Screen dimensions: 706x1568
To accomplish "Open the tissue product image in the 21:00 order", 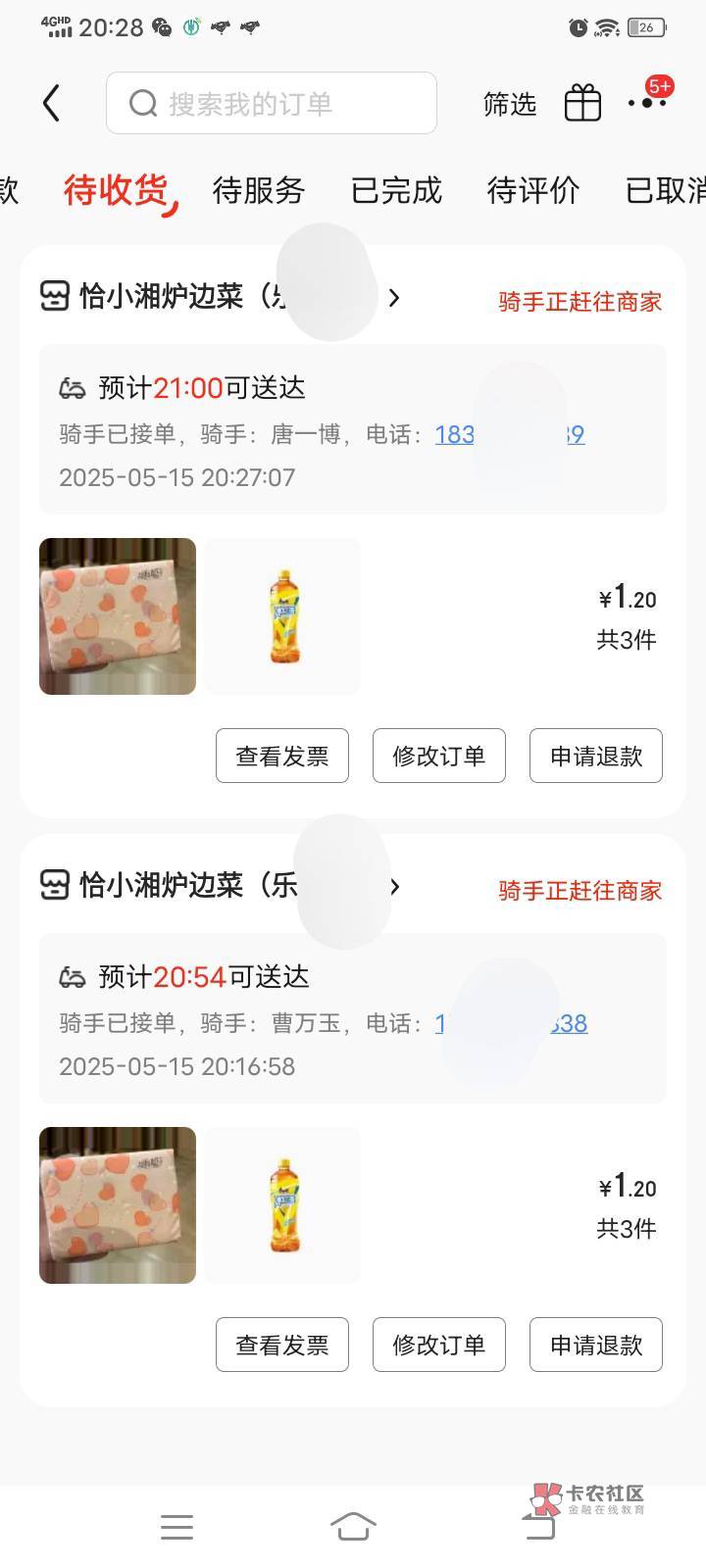I will tap(118, 616).
